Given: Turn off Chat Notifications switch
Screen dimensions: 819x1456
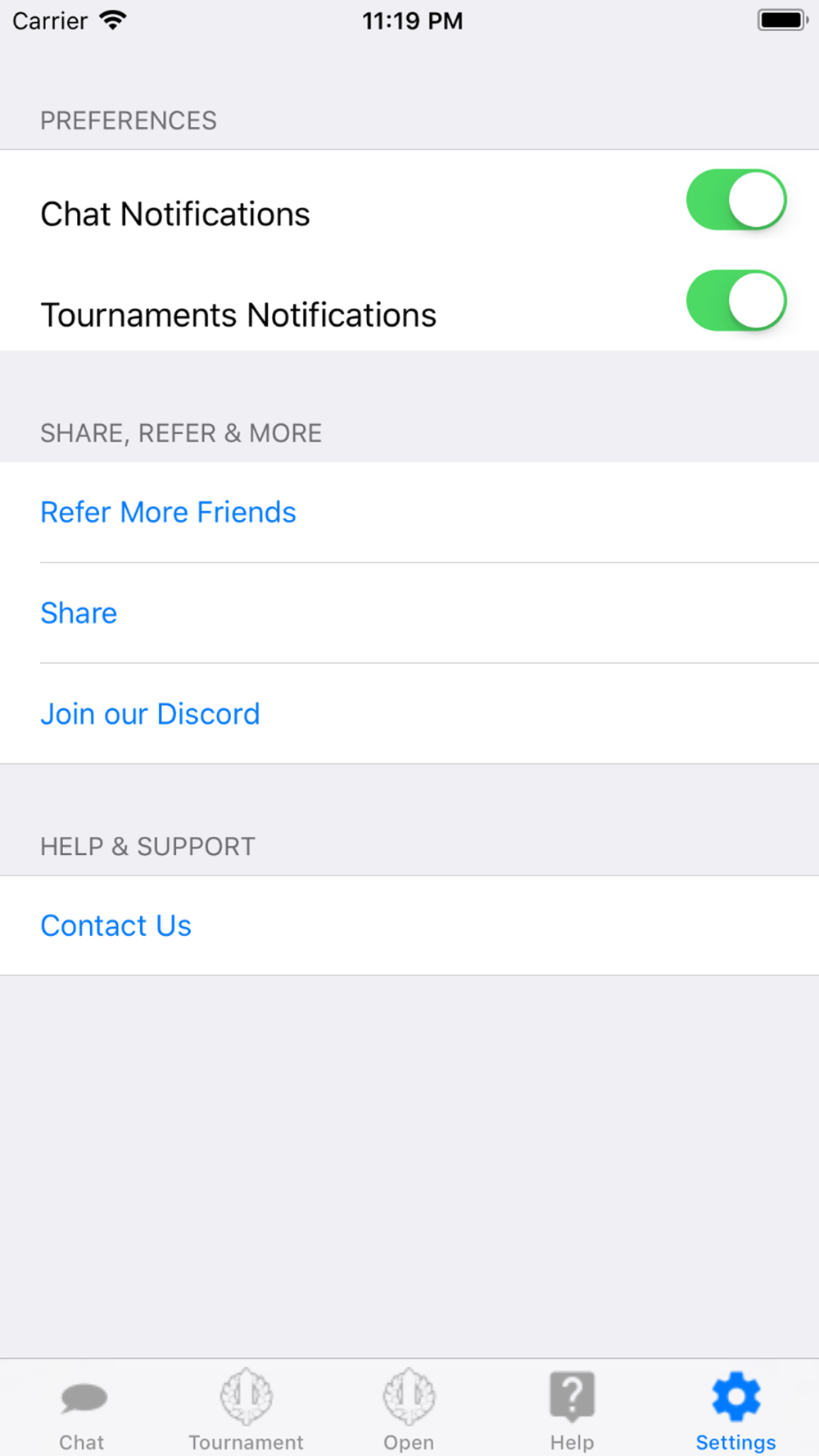Looking at the screenshot, I should pos(736,200).
